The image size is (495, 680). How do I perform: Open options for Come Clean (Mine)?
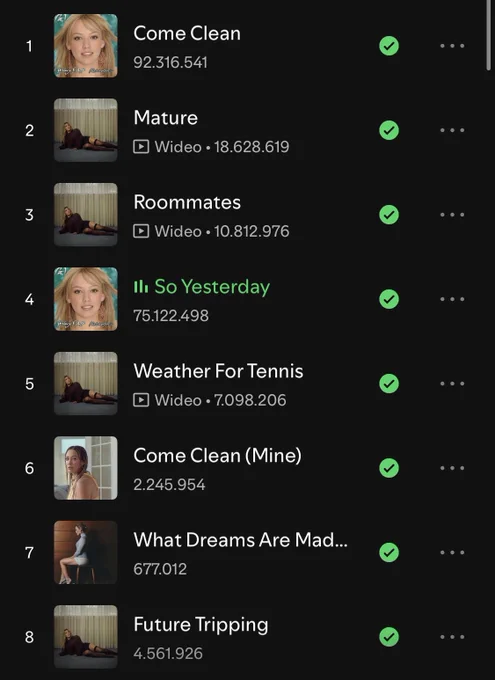(452, 468)
